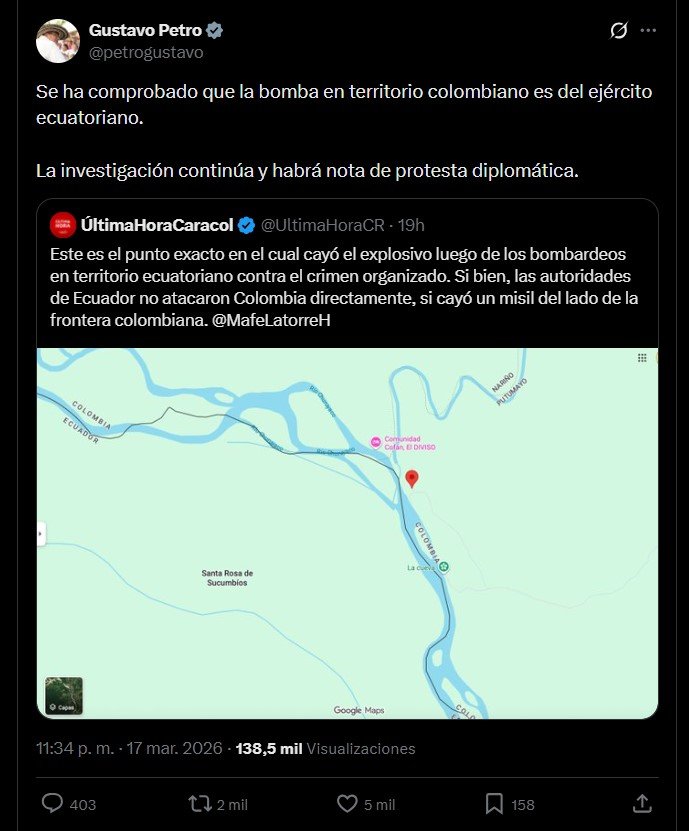689x831 pixels.
Task: Open Gustavo Petro's profile picture
Action: [x=57, y=41]
